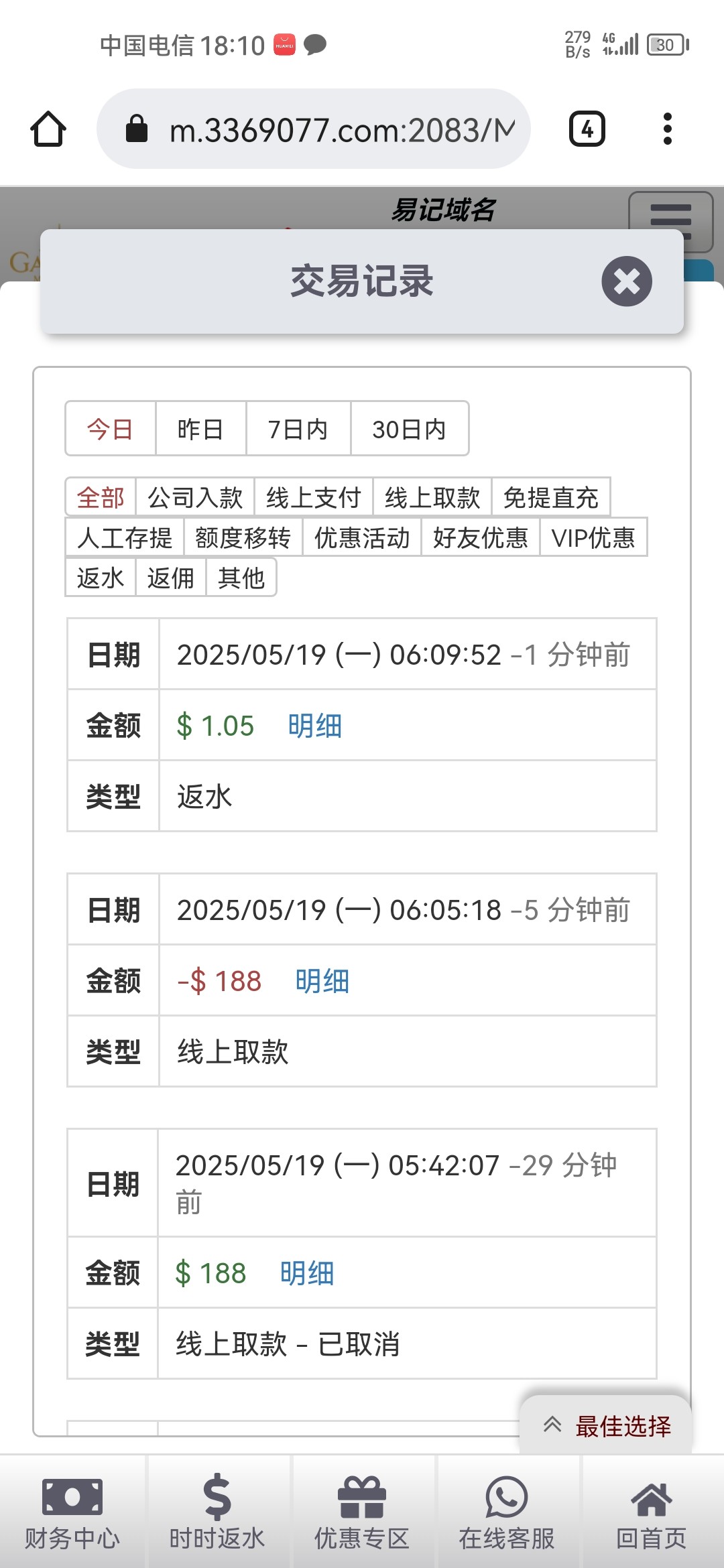
Task: Select the 7日内 date range
Action: (x=298, y=429)
